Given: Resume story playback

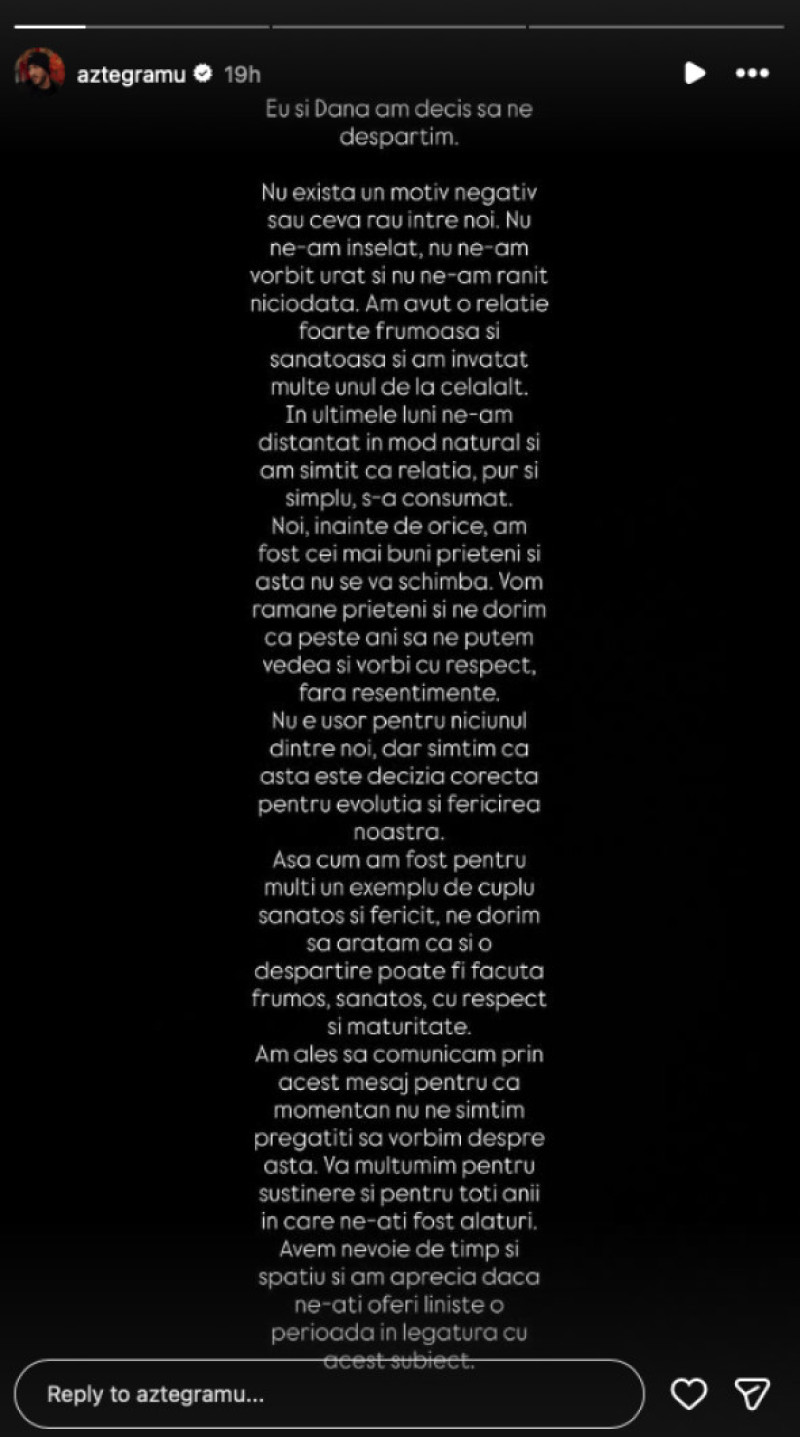Looking at the screenshot, I should (694, 73).
